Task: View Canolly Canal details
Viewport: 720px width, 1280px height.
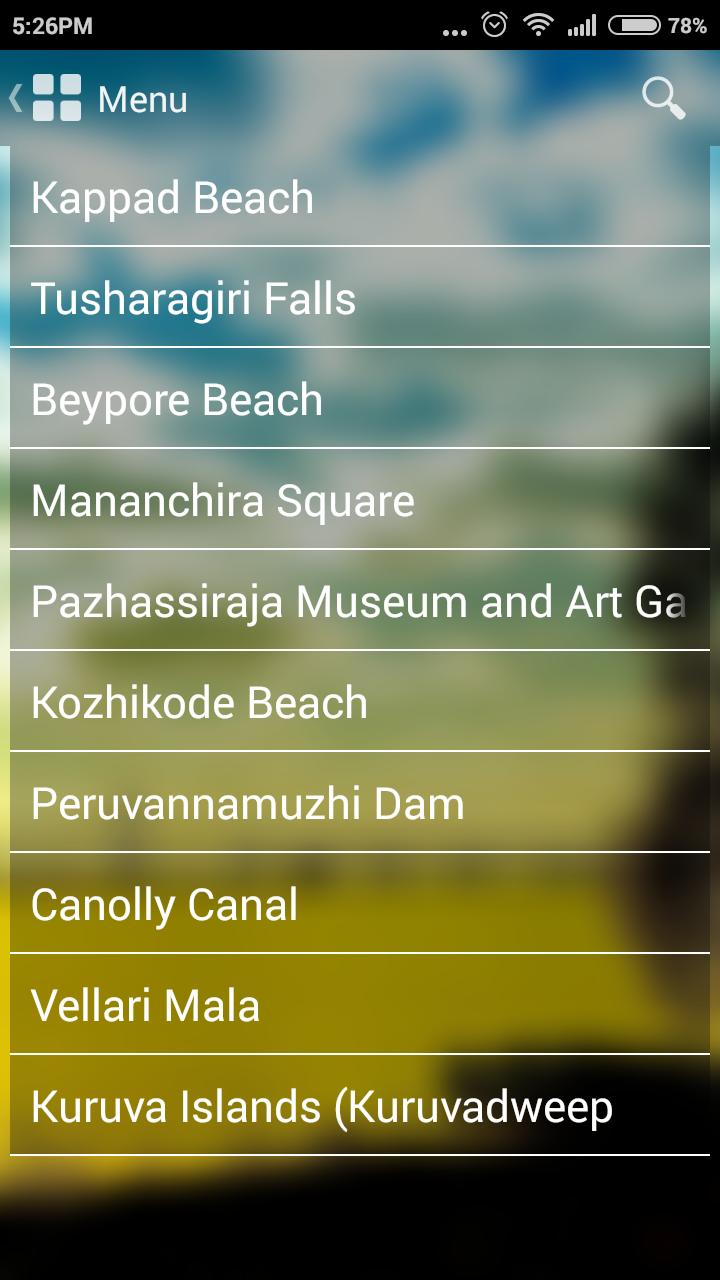Action: (360, 904)
